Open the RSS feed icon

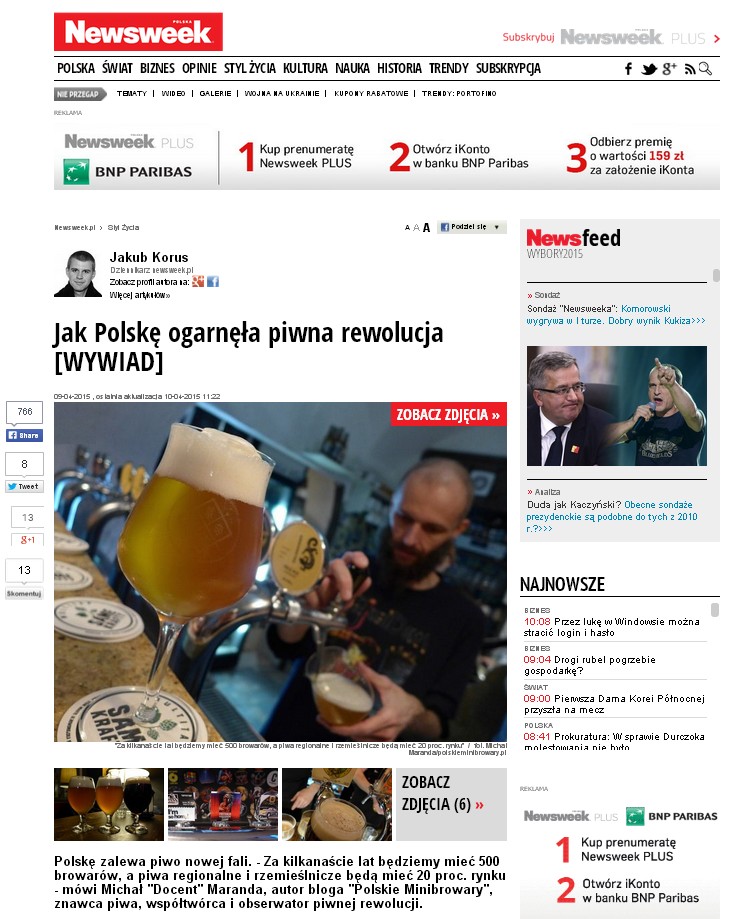689,69
